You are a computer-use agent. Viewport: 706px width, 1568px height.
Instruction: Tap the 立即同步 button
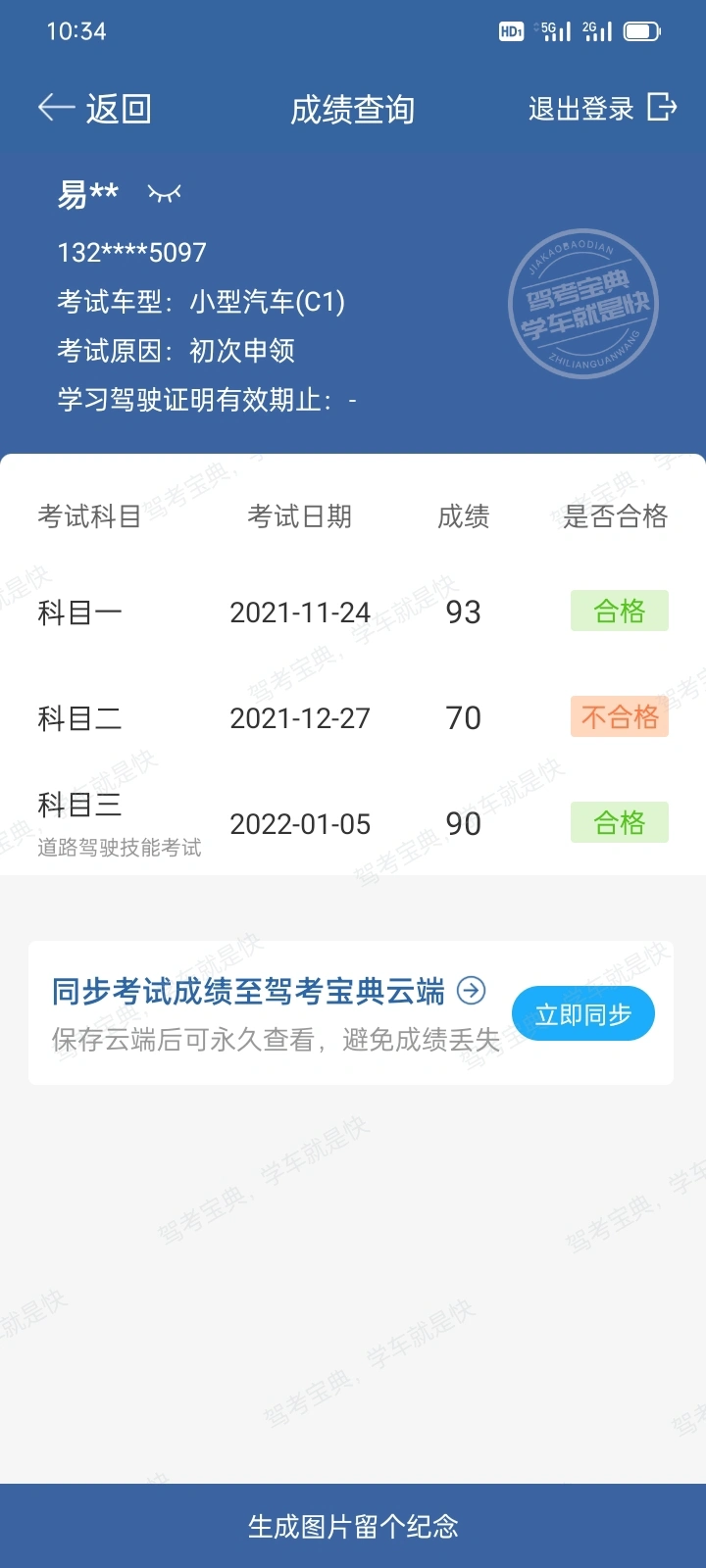583,1014
